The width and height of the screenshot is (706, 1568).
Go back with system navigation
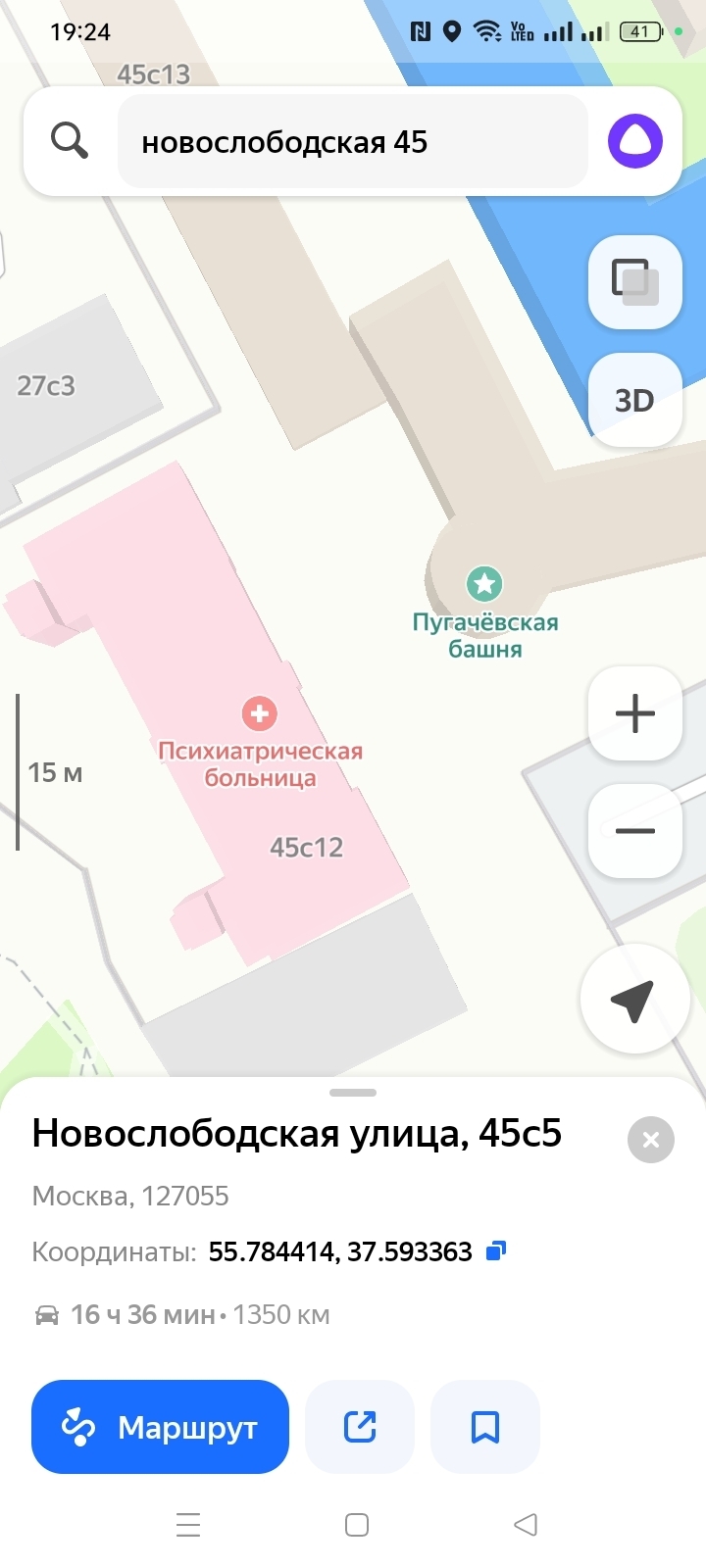coord(526,1525)
